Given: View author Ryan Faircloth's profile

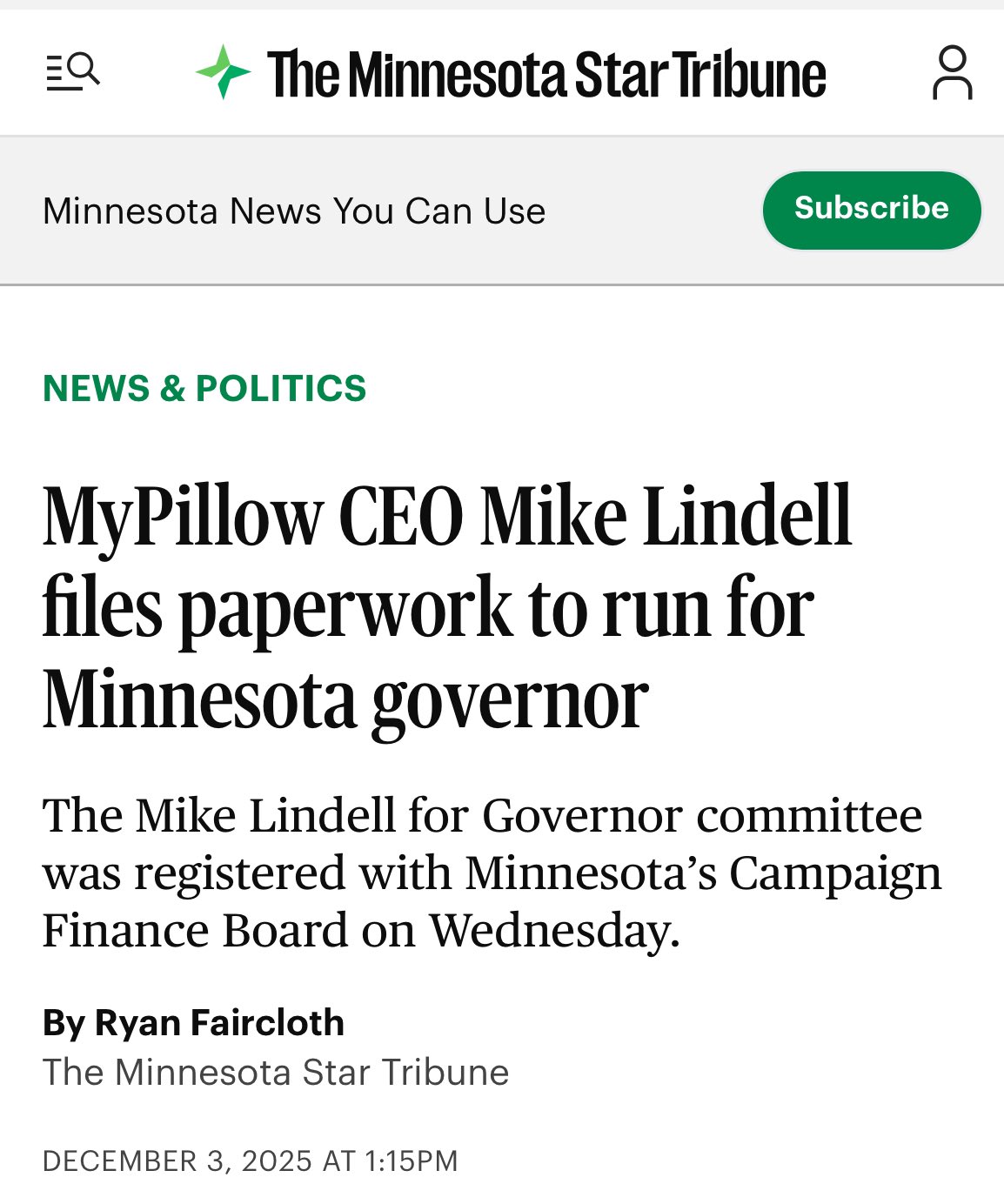Looking at the screenshot, I should pyautogui.click(x=219, y=1023).
